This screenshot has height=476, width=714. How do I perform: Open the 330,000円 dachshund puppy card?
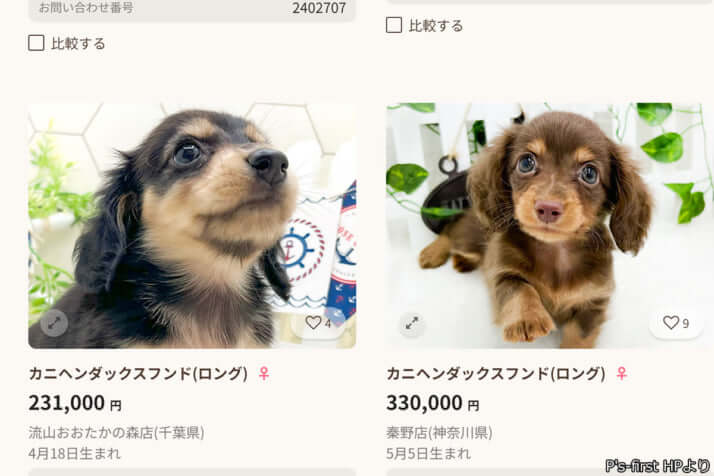pos(549,225)
